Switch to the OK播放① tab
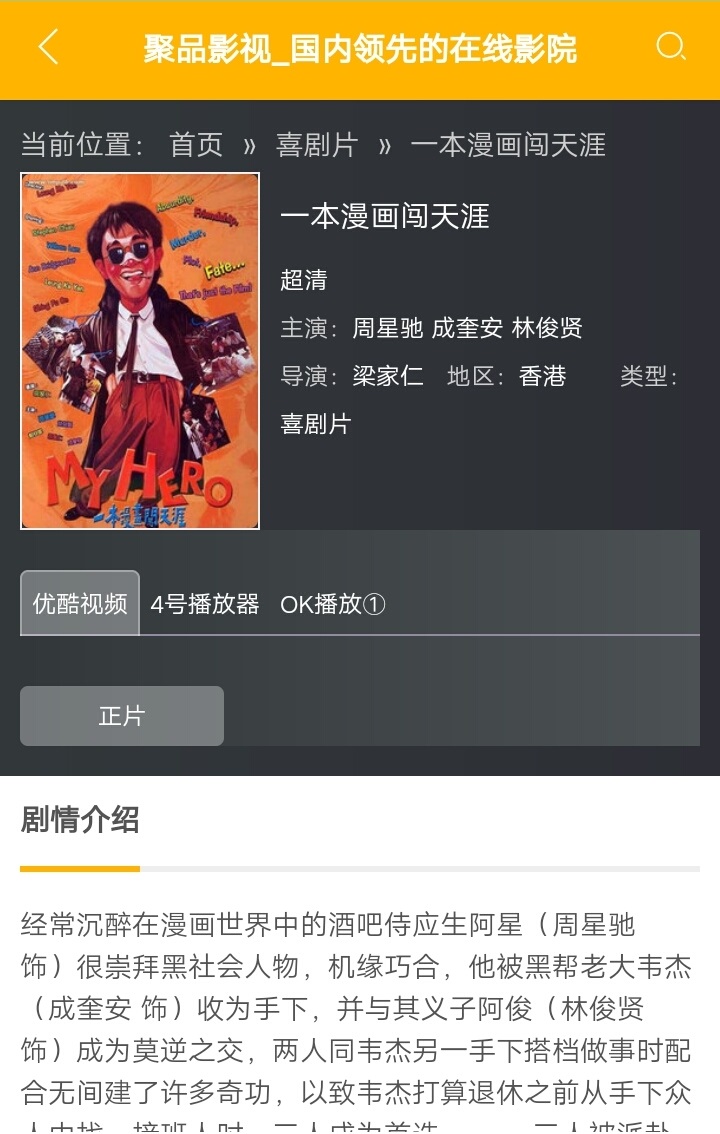Screen dimensions: 720x1134 pyautogui.click(x=332, y=604)
